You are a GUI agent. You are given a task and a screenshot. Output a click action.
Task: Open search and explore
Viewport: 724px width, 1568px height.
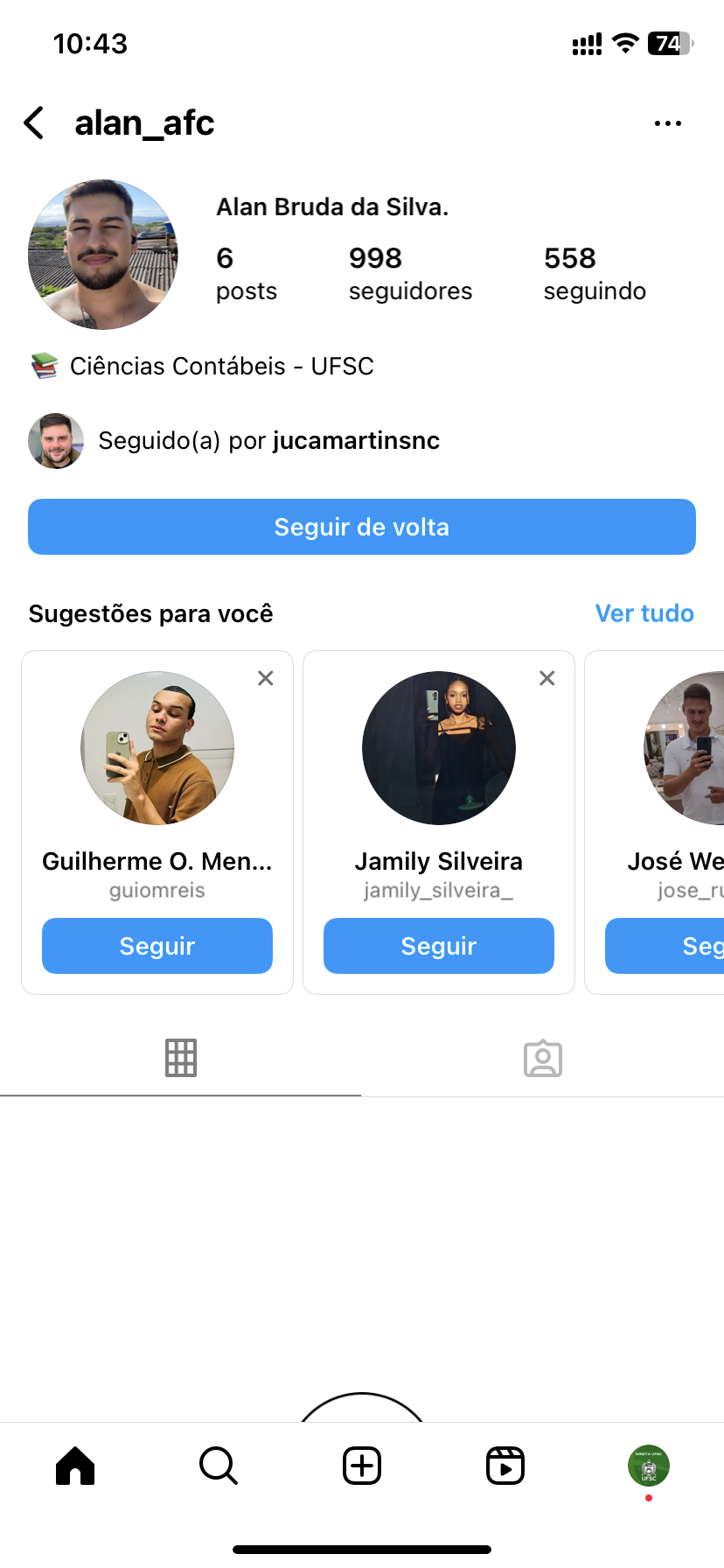coord(219,1466)
